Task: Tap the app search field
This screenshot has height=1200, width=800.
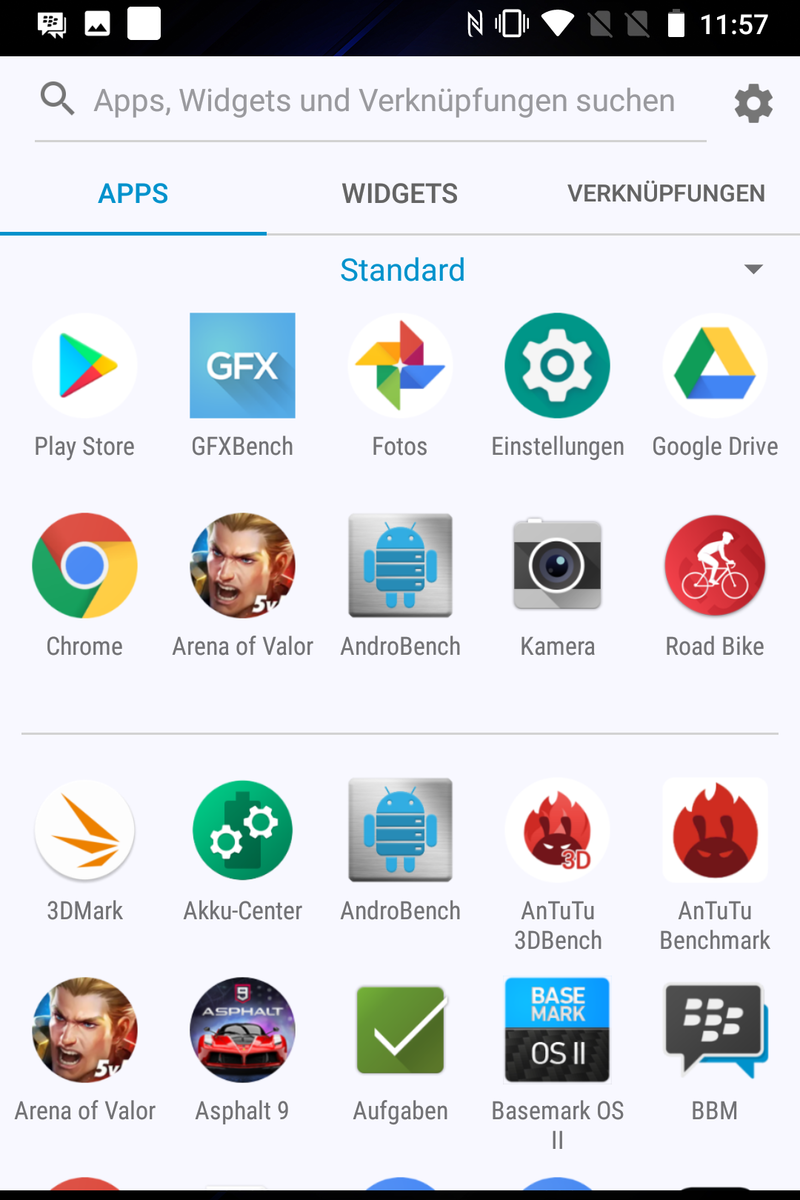Action: pyautogui.click(x=384, y=101)
